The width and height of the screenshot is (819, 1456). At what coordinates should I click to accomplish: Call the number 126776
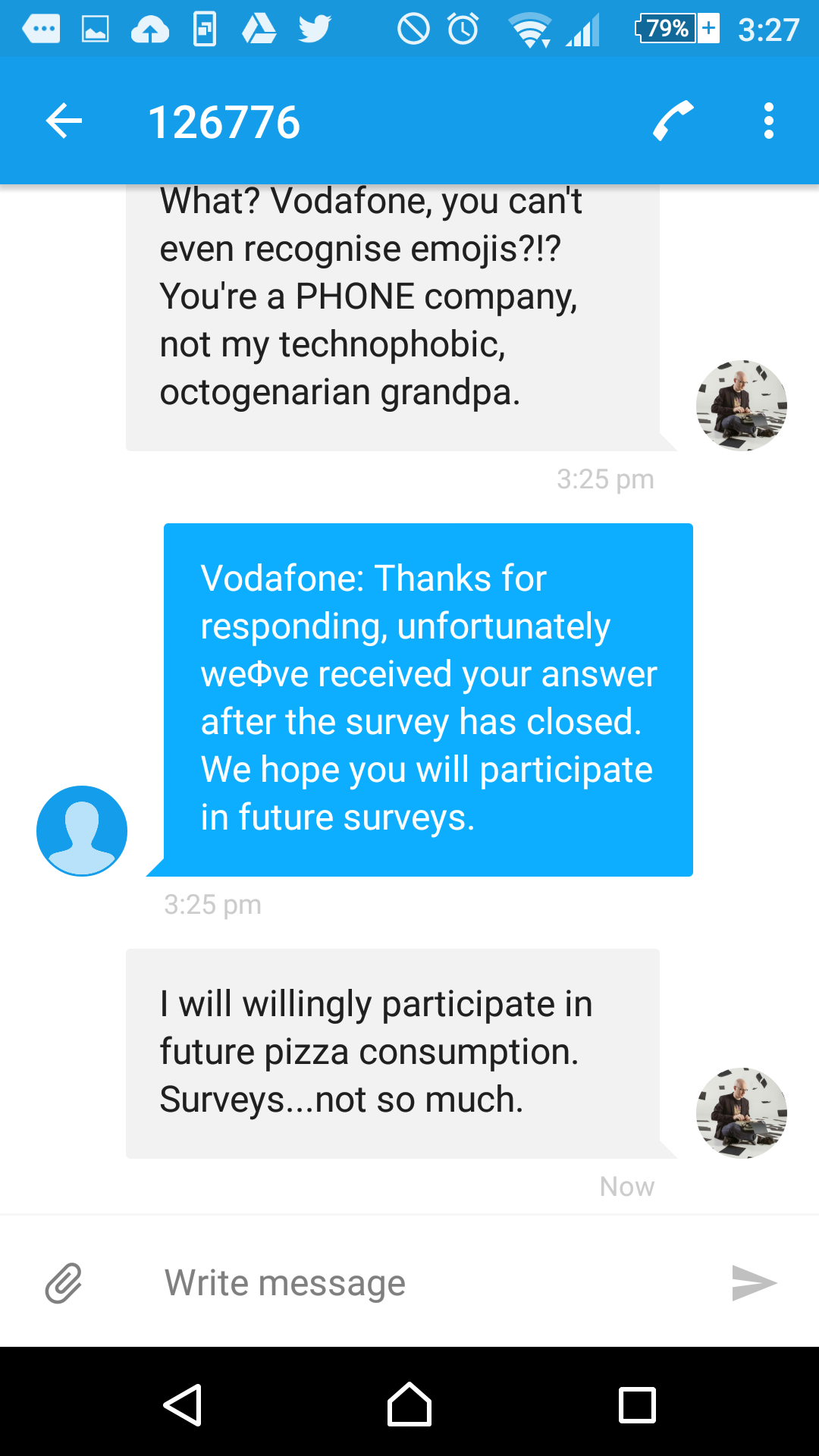(x=673, y=121)
